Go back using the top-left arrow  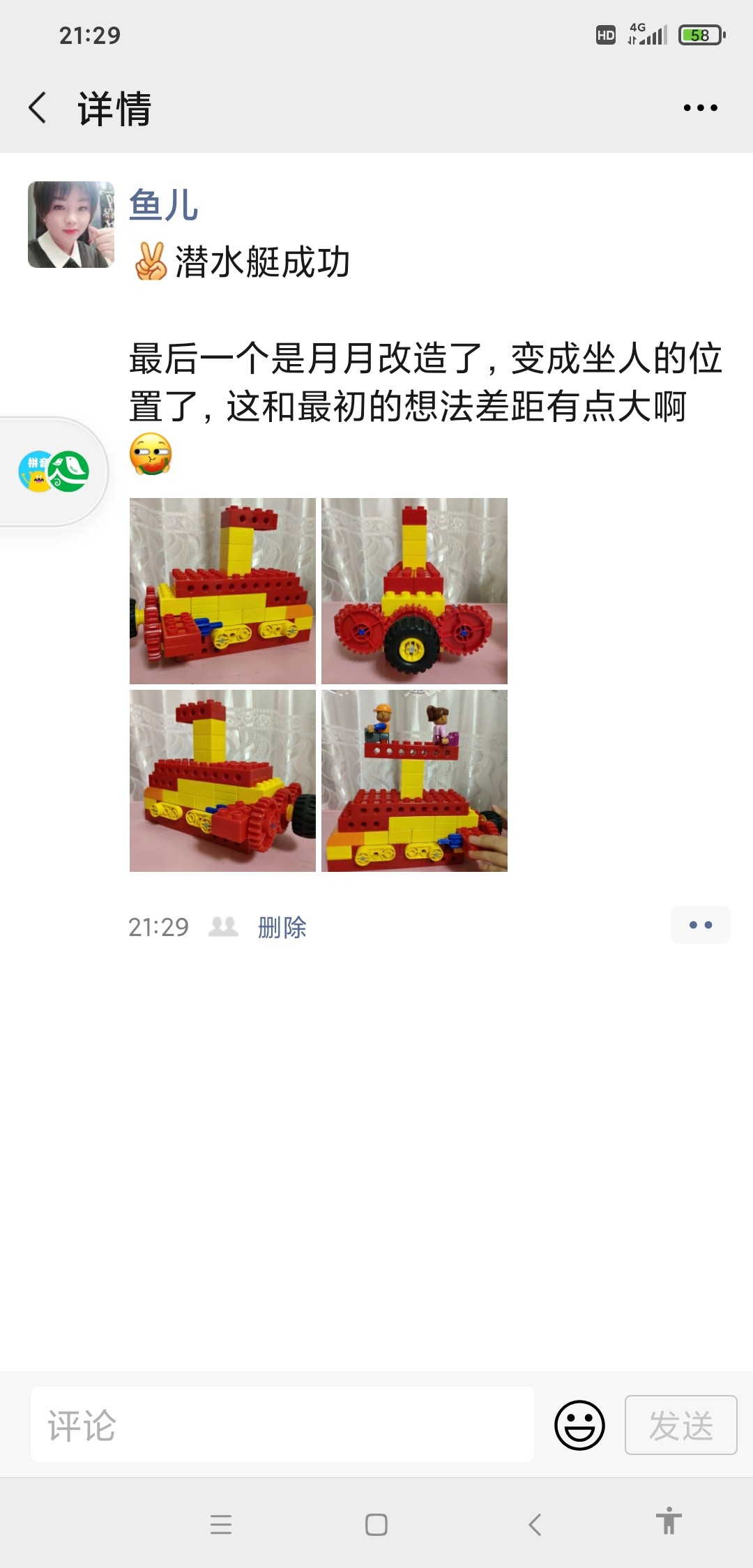click(x=38, y=108)
